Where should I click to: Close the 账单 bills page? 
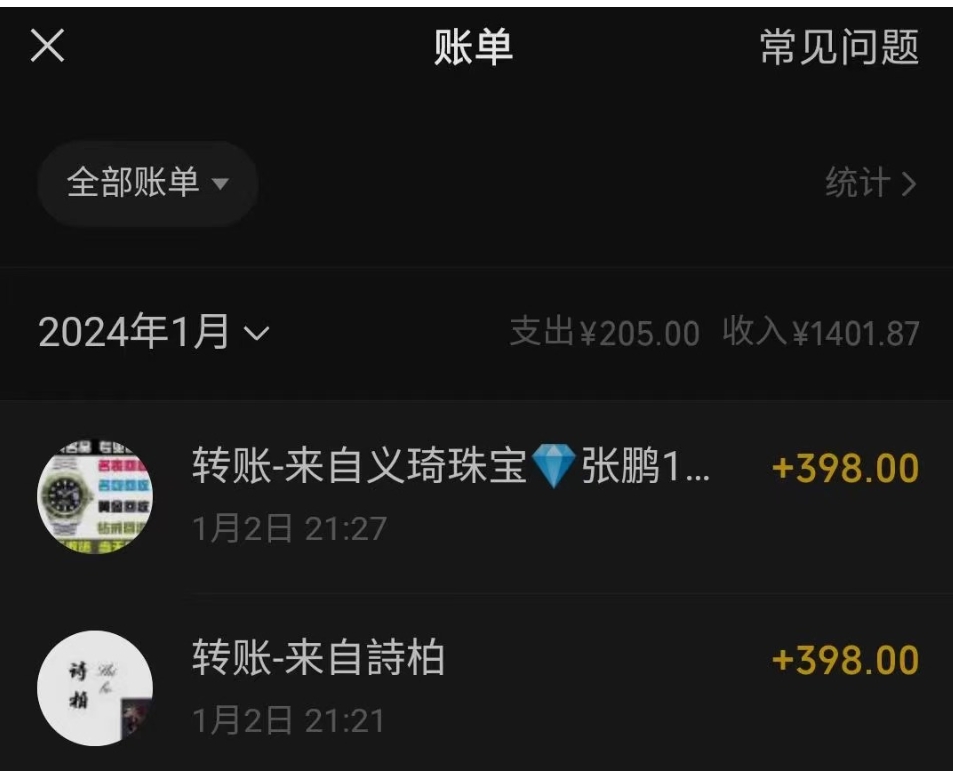coord(47,46)
